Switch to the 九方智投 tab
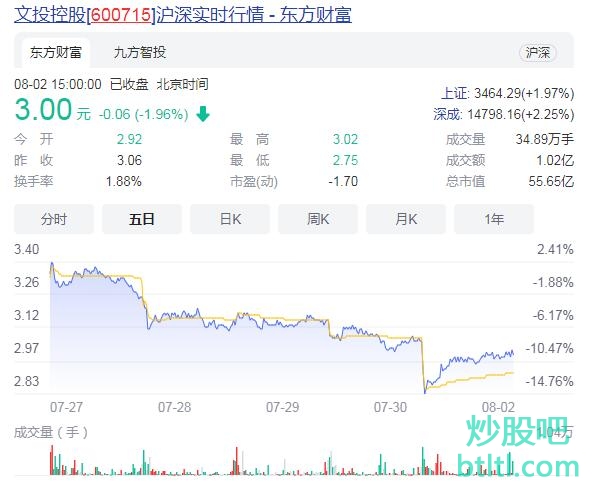This screenshot has width=614, height=482. [138, 53]
